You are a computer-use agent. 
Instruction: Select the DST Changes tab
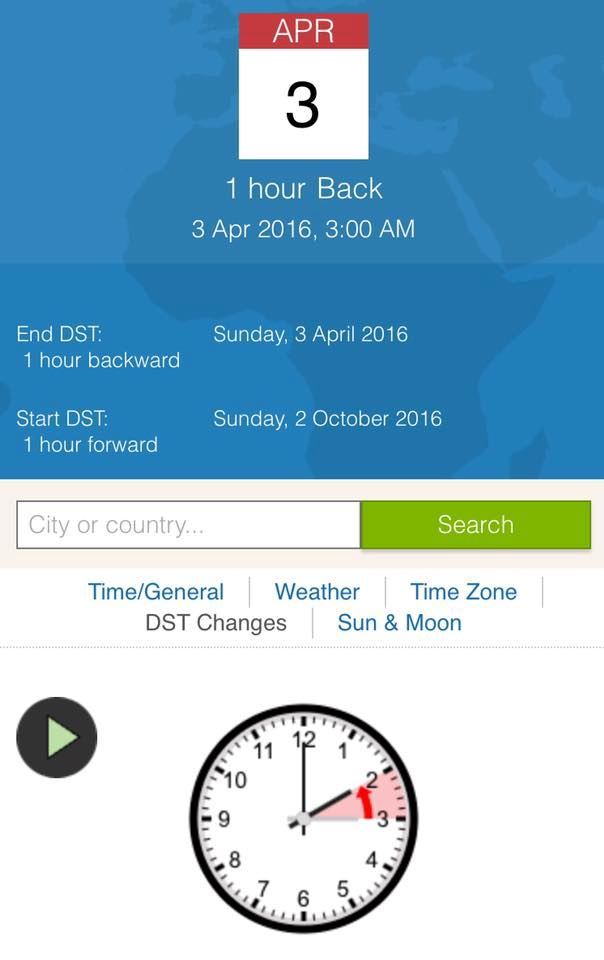coord(216,623)
